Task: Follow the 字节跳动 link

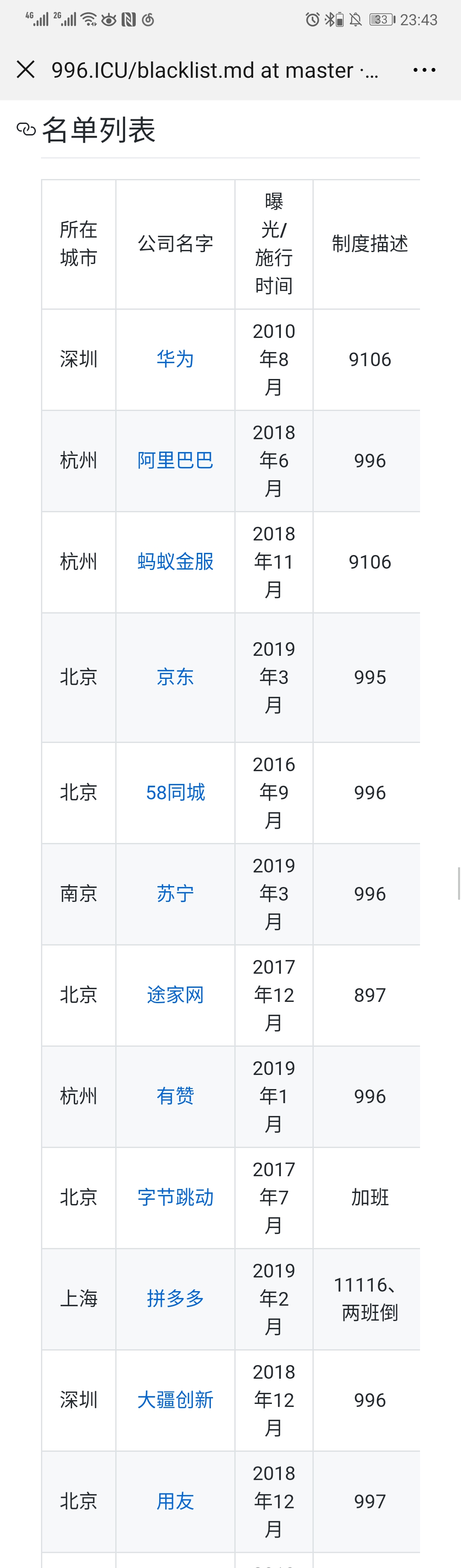Action: 175,1197
